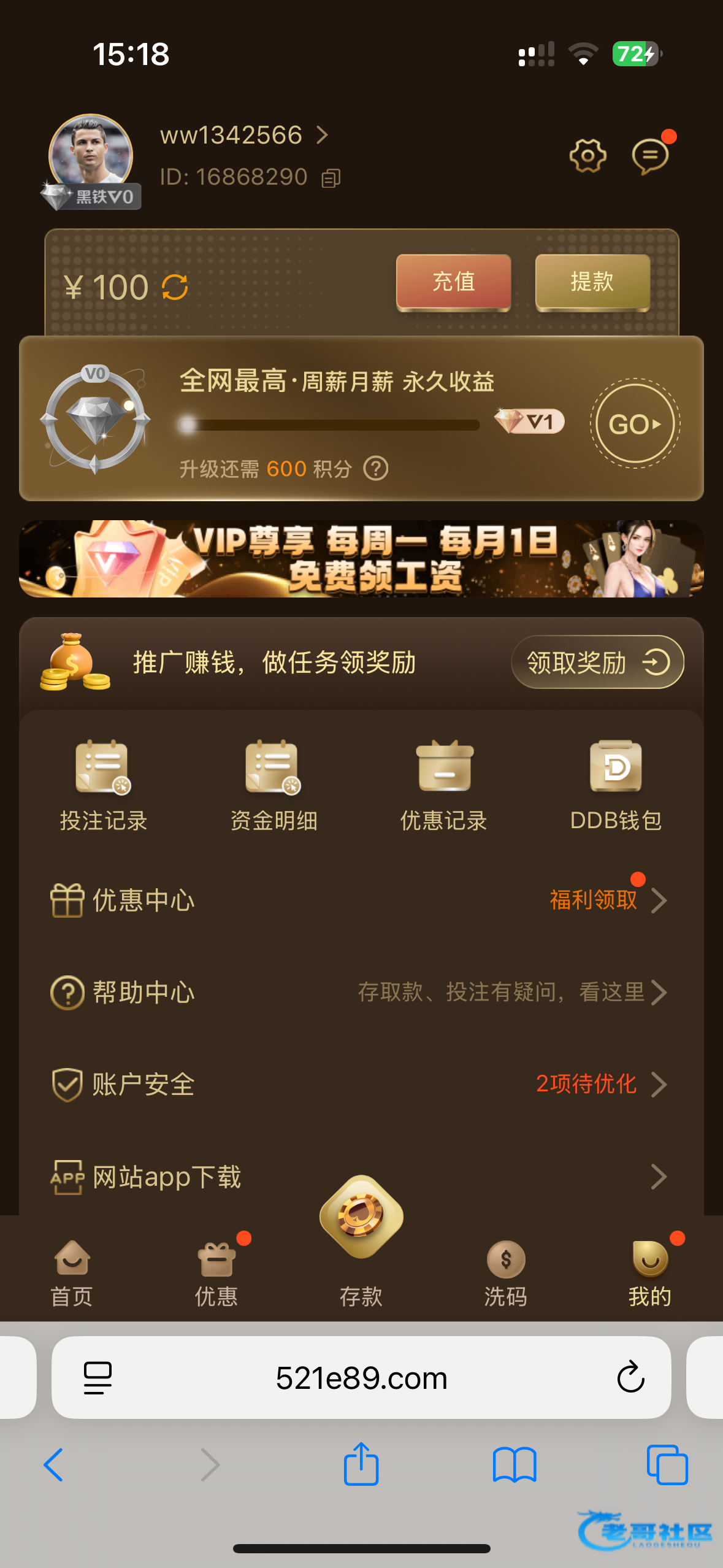The image size is (723, 1568).
Task: Tap the 领取奖励 button
Action: point(597,663)
